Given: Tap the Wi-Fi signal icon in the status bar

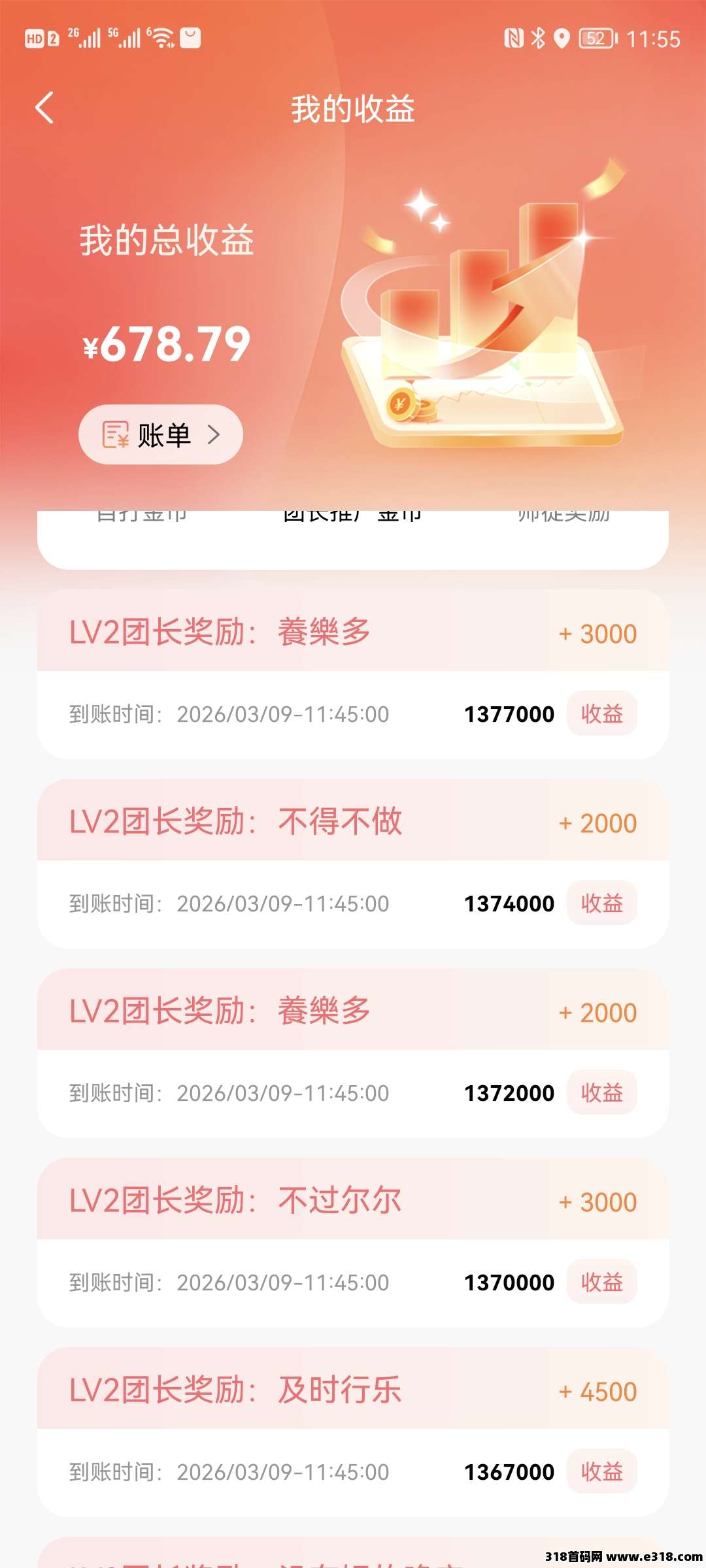Looking at the screenshot, I should pyautogui.click(x=162, y=38).
